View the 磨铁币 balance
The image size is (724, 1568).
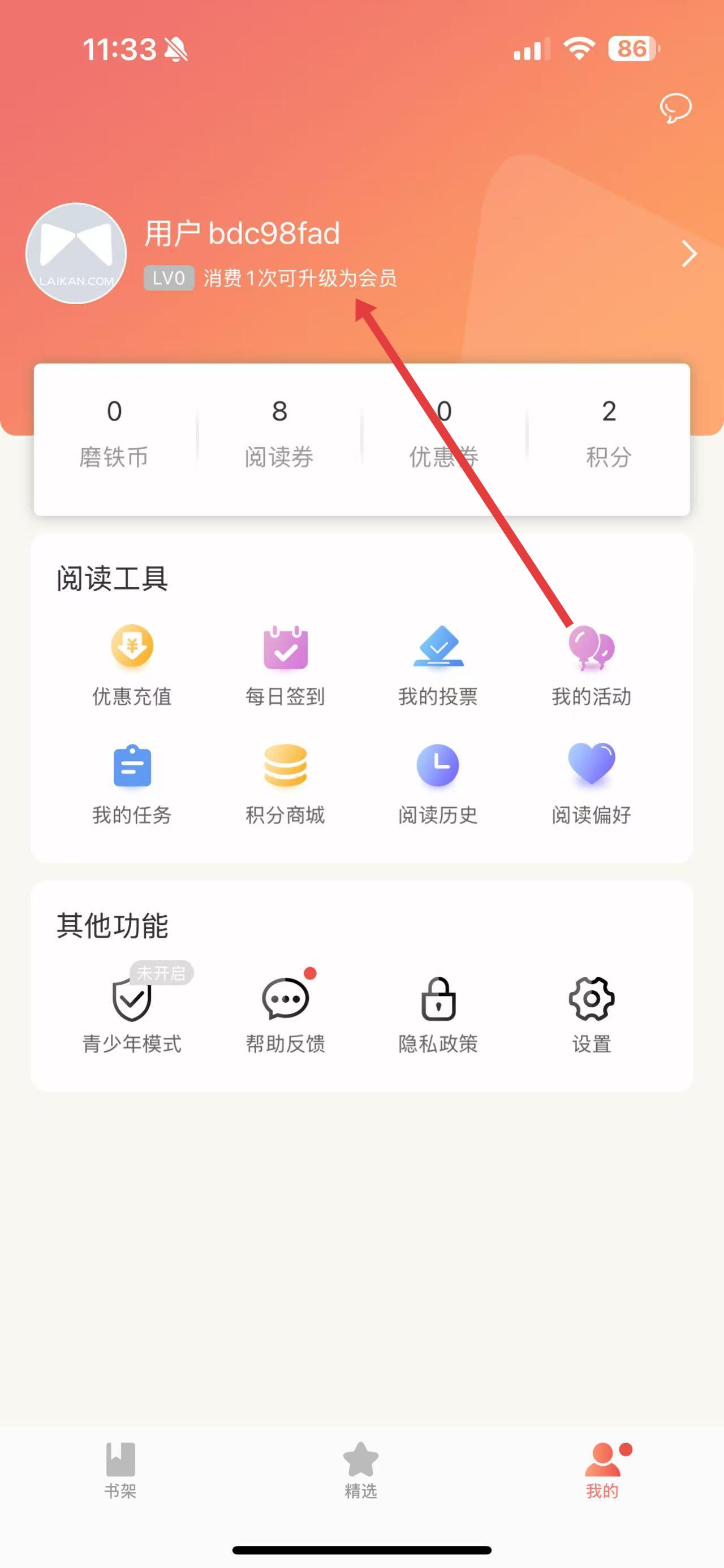tap(114, 432)
